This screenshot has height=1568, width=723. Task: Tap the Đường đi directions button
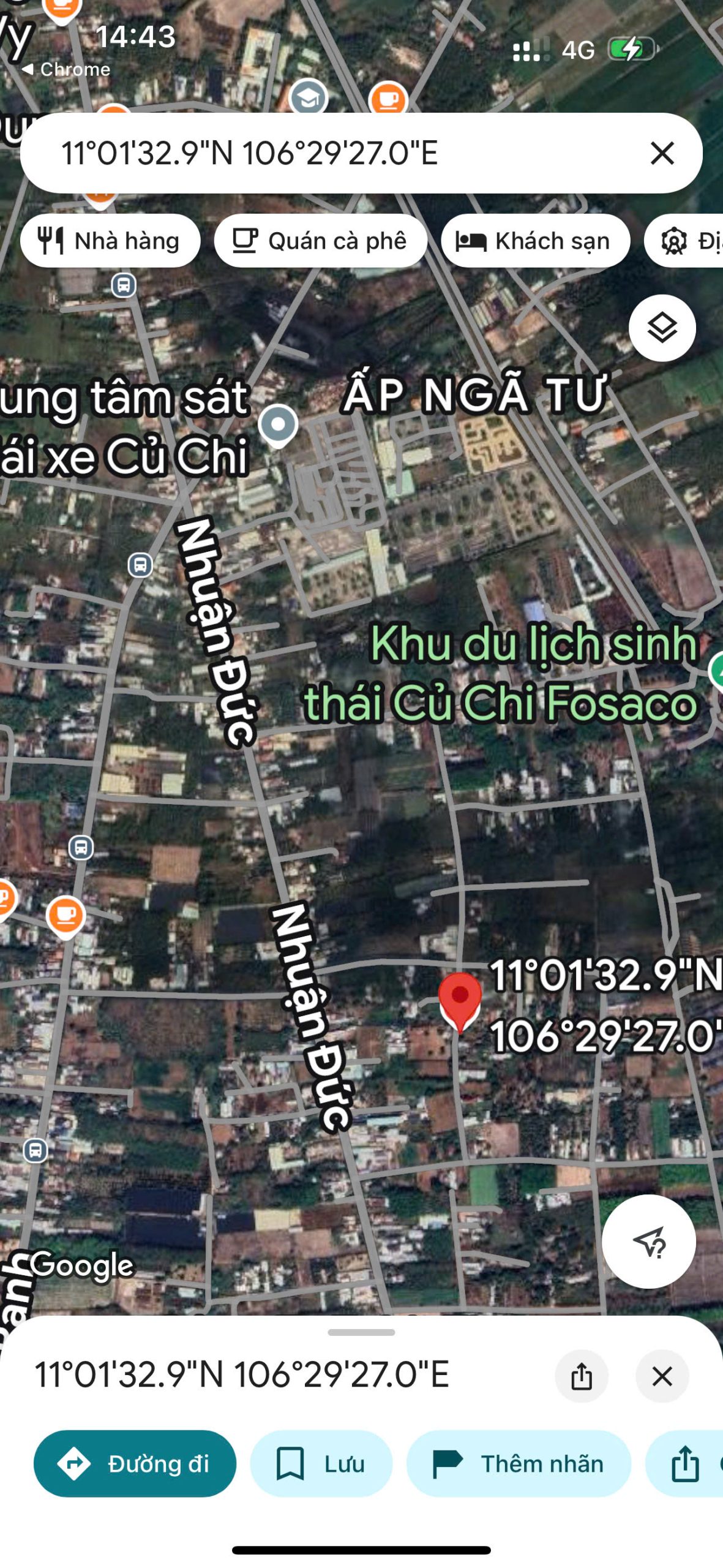pos(135,1463)
